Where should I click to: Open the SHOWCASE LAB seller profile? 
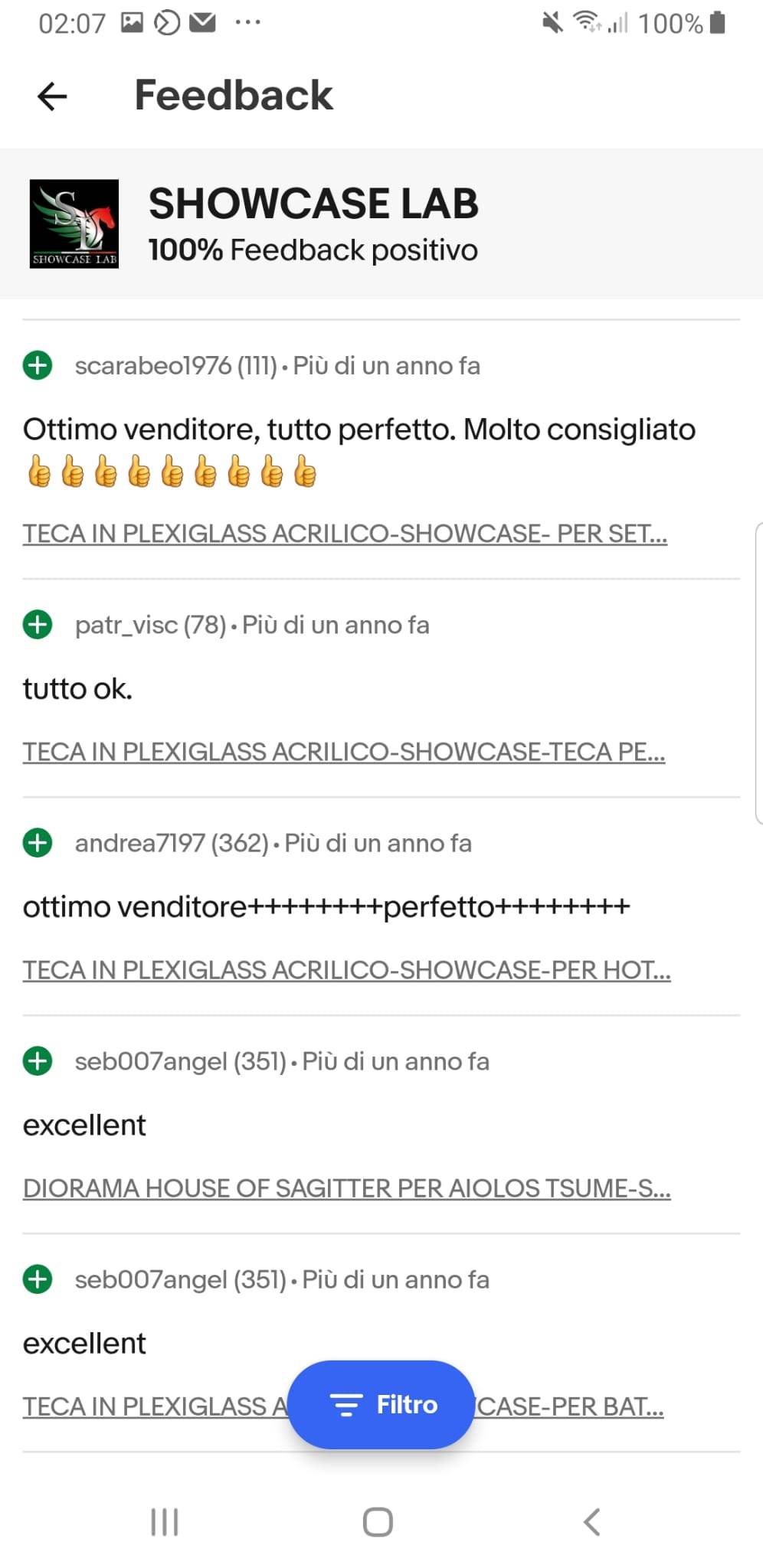click(313, 204)
